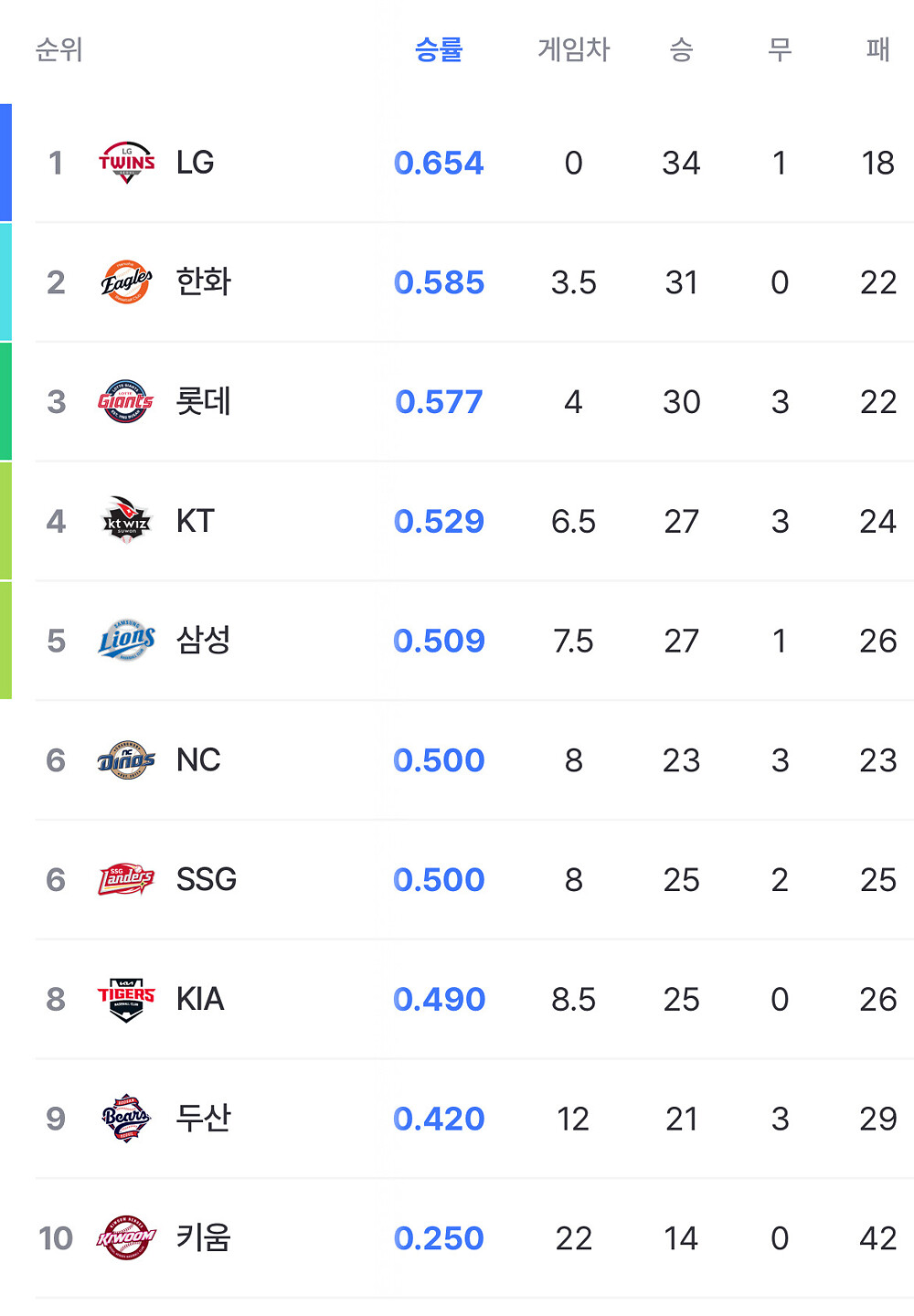Screen dimensions: 914x1316
Task: Select LG's winning percentage 0.654
Action: 440,163
